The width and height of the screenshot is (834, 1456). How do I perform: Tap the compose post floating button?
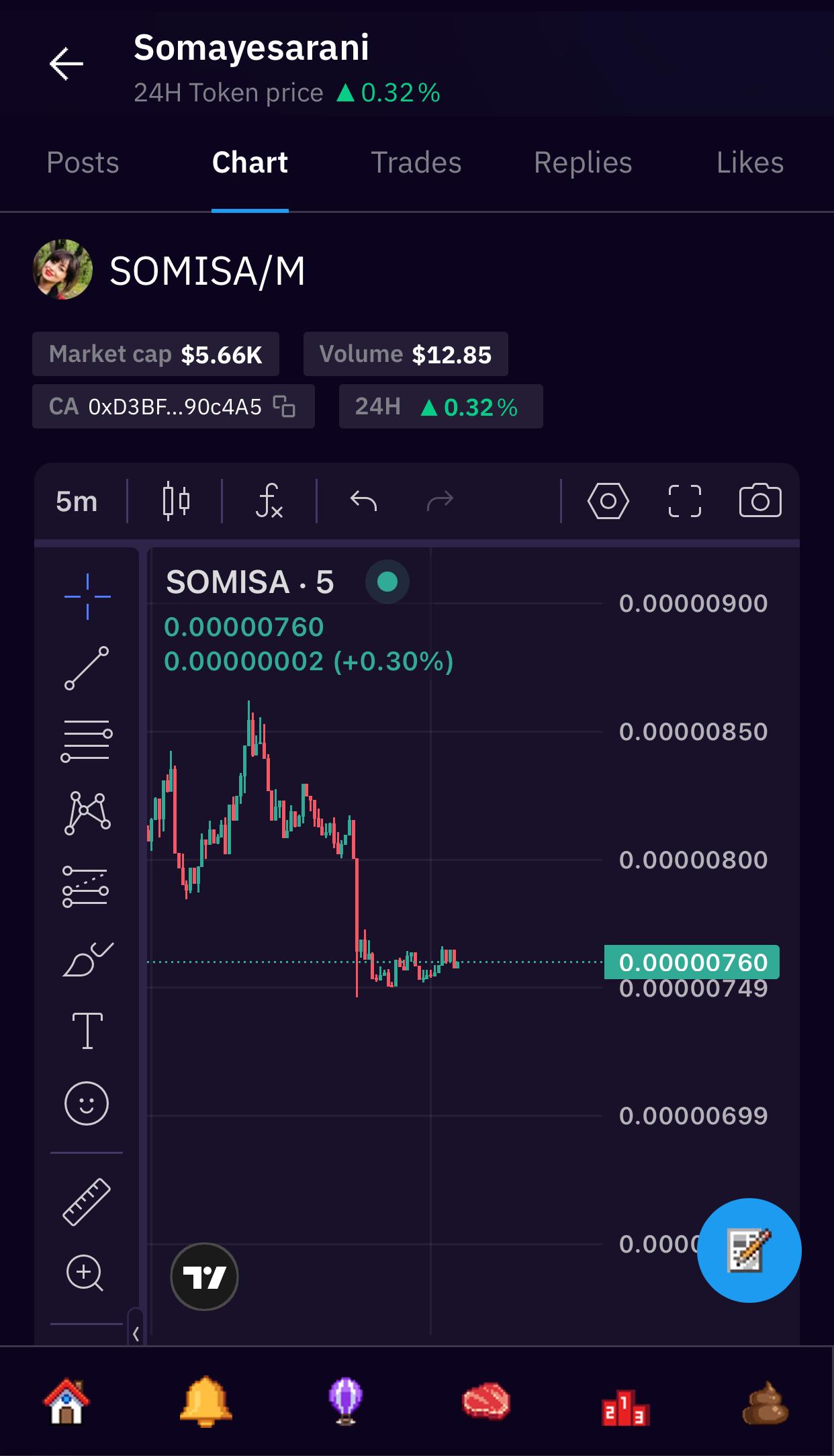[749, 1250]
